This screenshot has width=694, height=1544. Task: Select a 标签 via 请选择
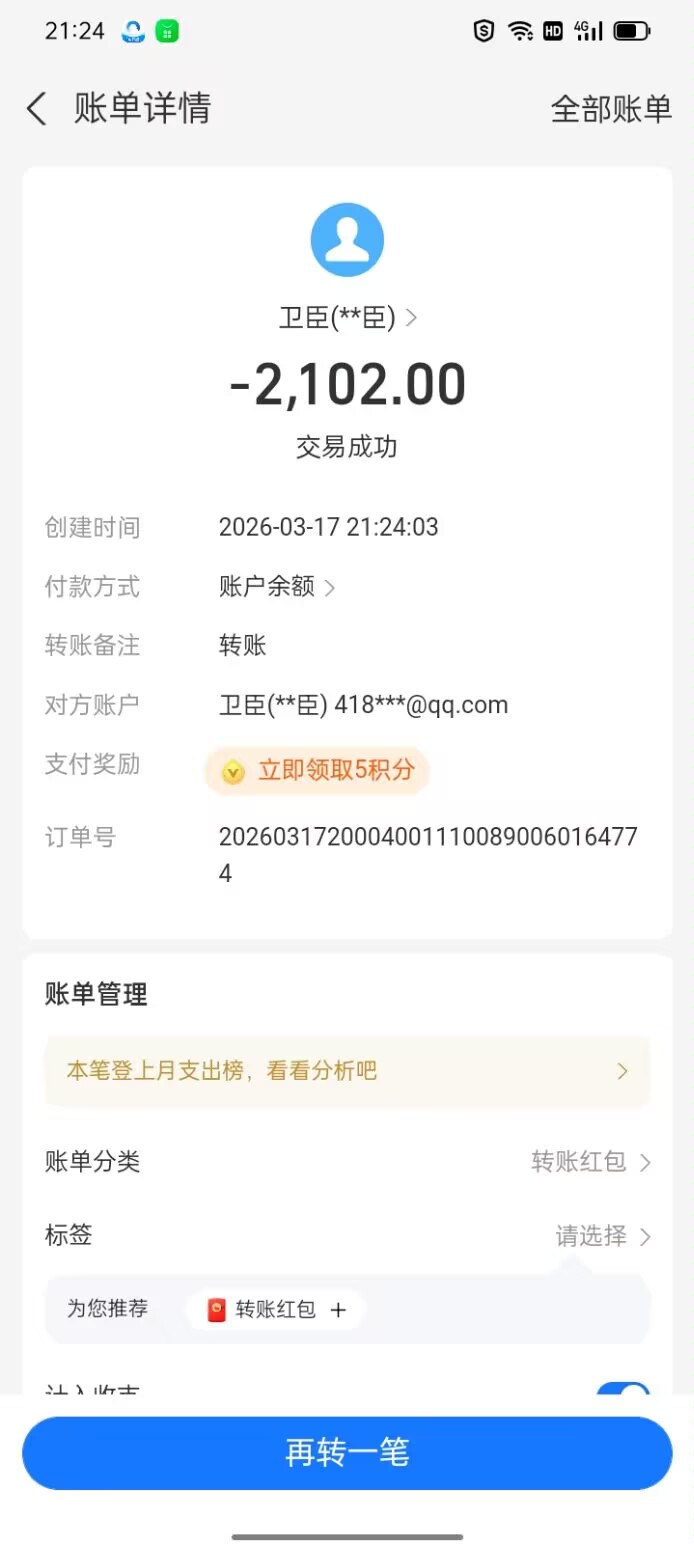pos(602,1236)
